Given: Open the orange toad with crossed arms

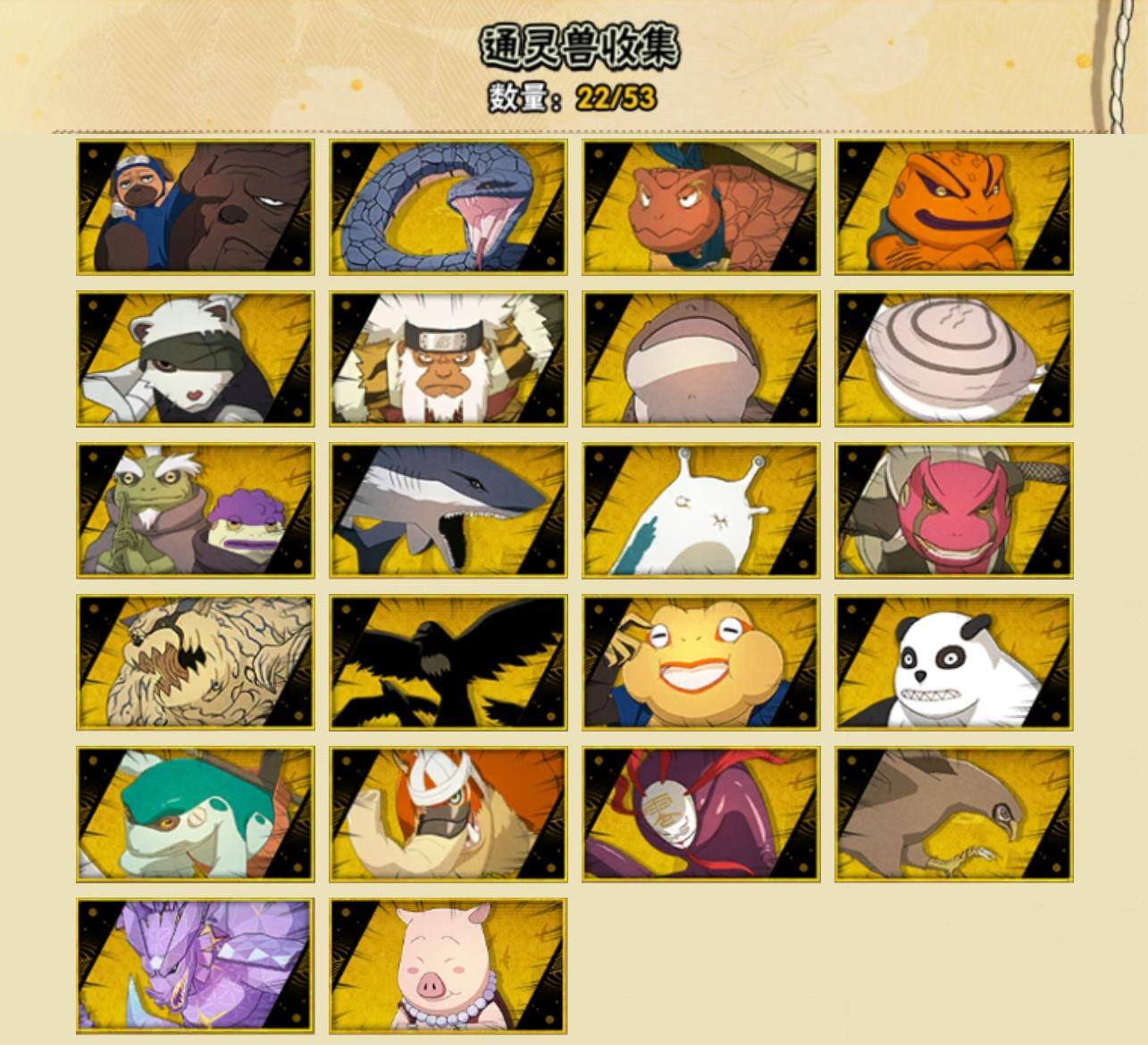Looking at the screenshot, I should pyautogui.click(x=953, y=206).
